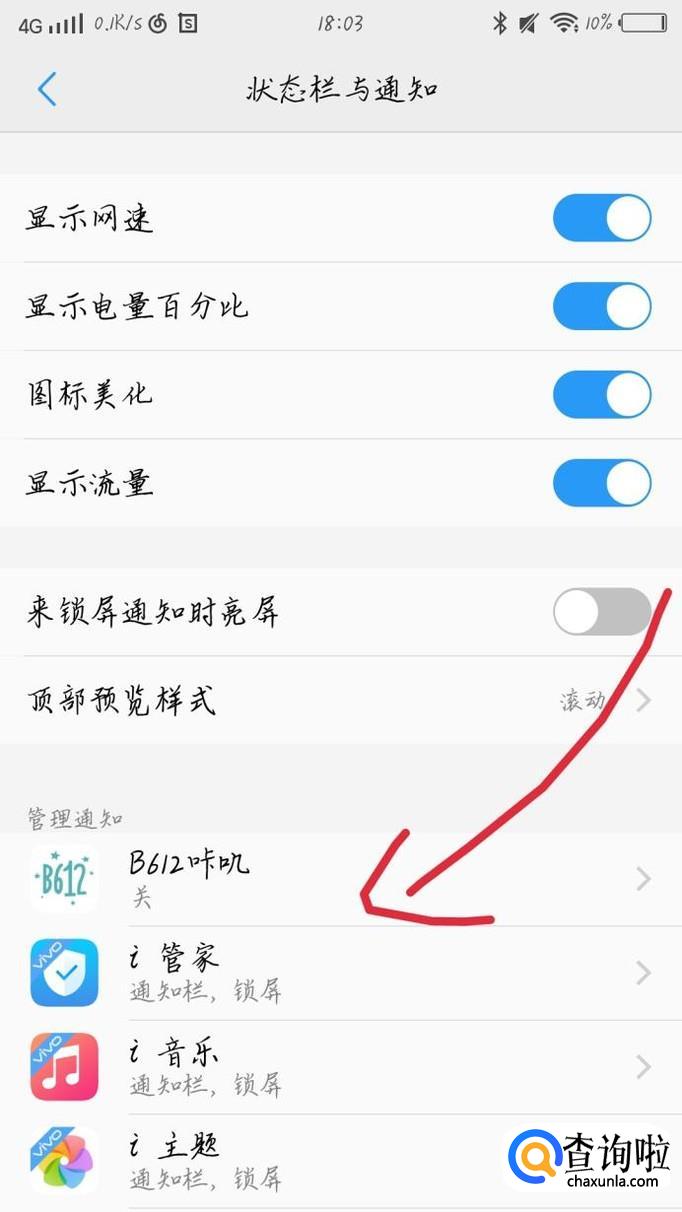Screen dimensions: 682x1212
Task: Switch off 显示流量
Action: point(602,484)
